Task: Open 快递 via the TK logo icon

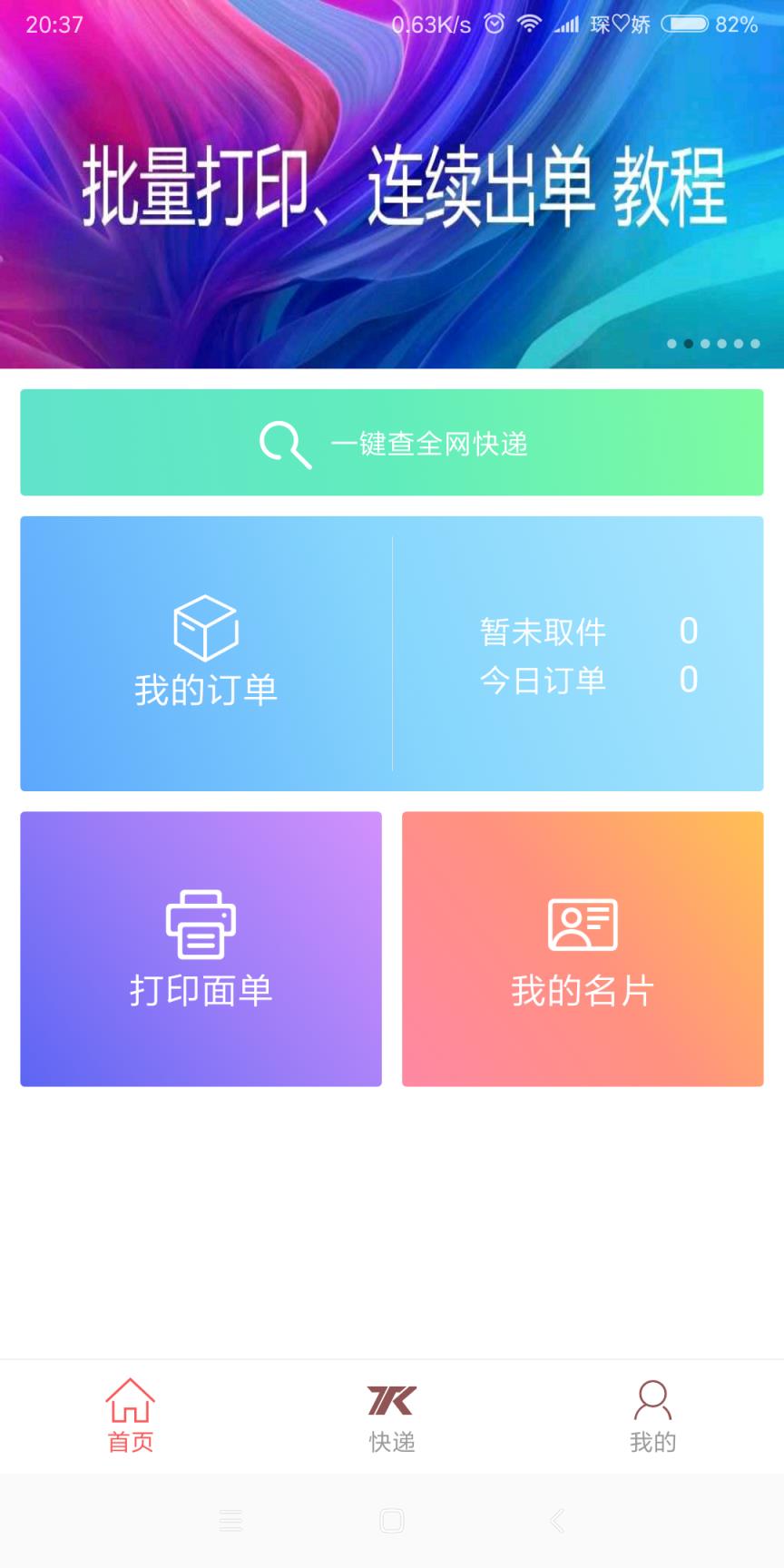Action: pos(390,1400)
